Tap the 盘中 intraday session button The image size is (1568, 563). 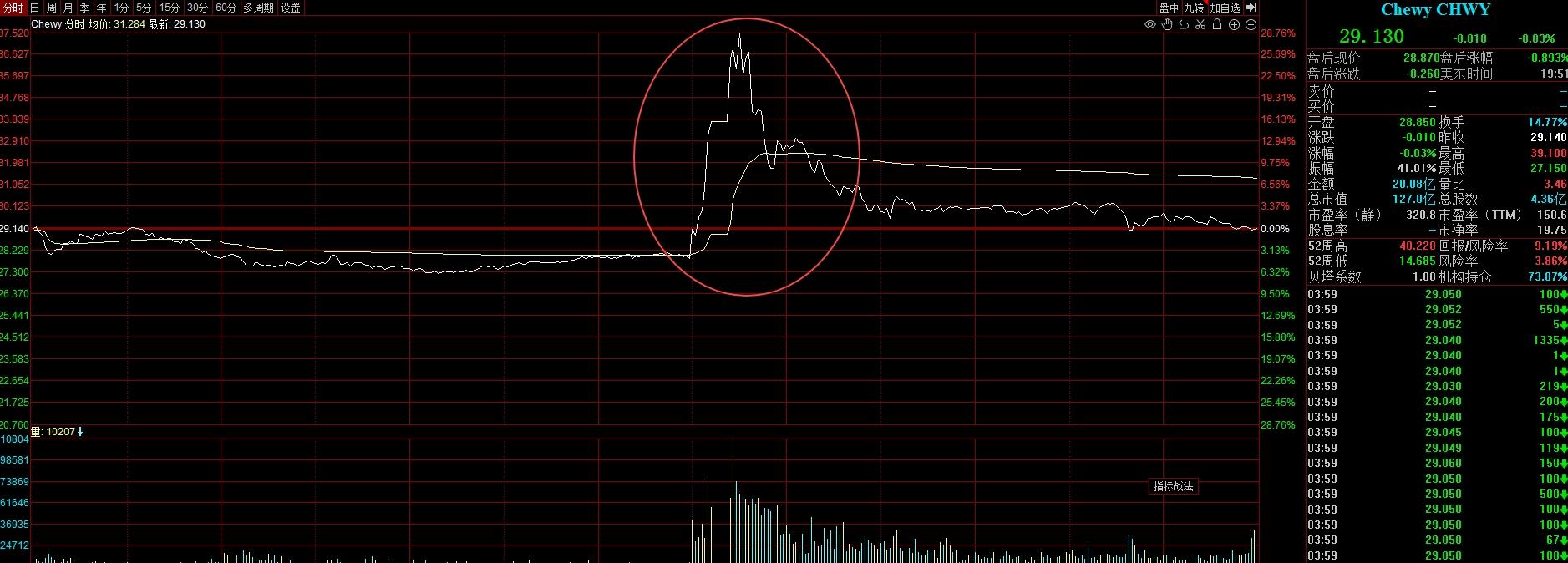tap(1169, 8)
